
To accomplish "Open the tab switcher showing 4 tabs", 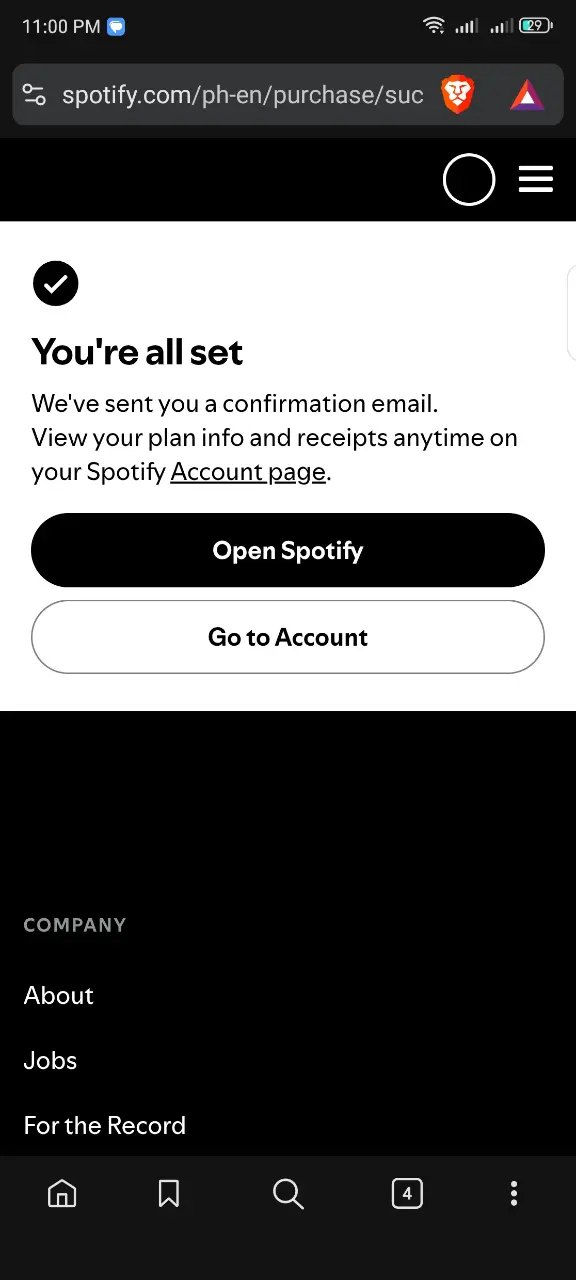I will click(407, 1193).
